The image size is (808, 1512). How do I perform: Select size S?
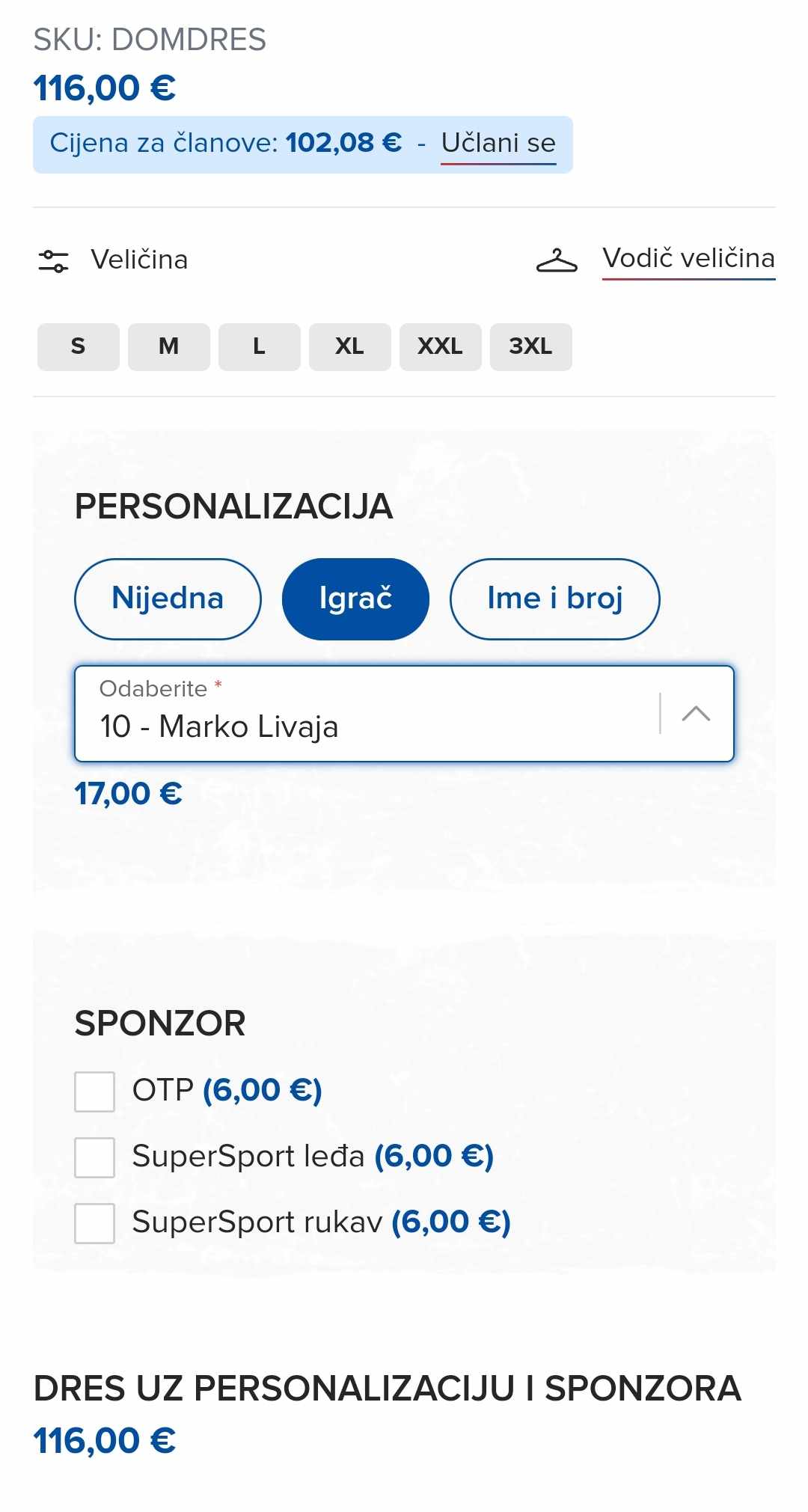tap(79, 346)
